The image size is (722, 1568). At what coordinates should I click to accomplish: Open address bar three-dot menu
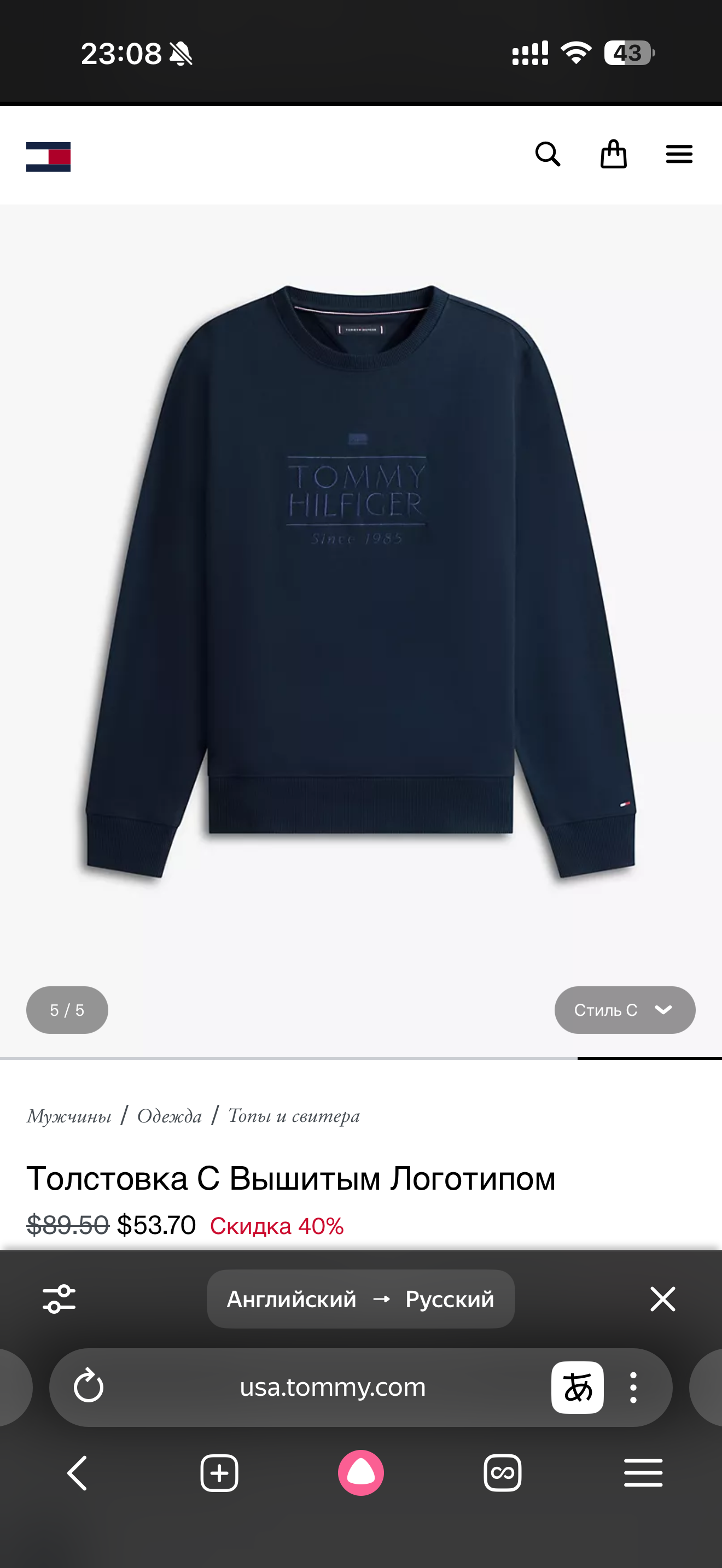(x=633, y=1387)
